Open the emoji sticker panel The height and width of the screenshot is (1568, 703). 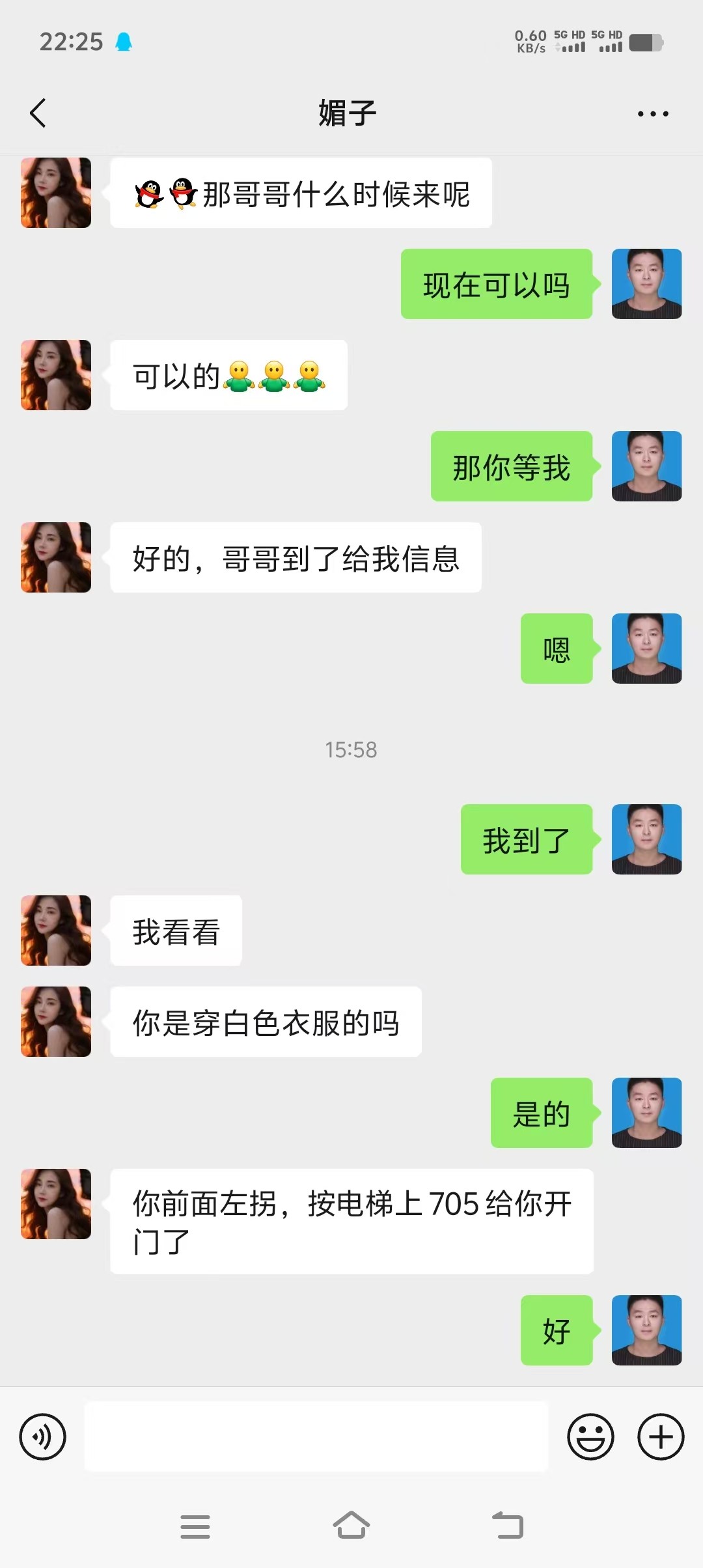(x=590, y=1436)
